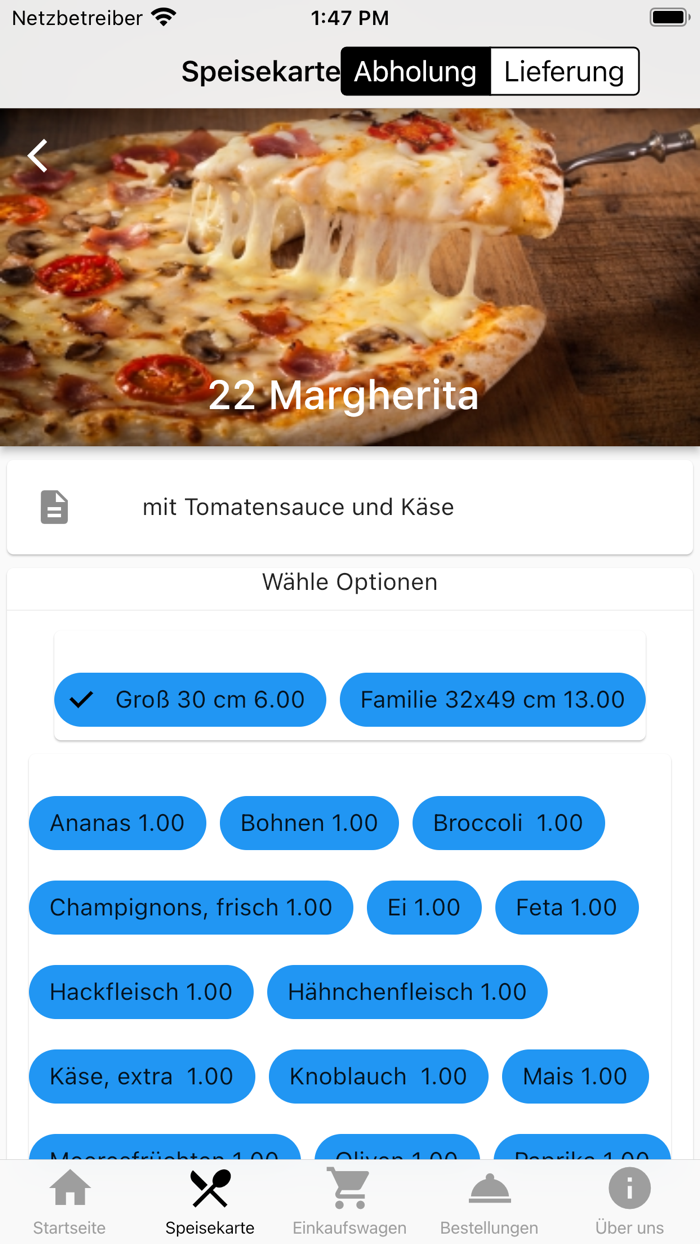This screenshot has width=700, height=1244.
Task: Add fresh Champignons topping
Action: pyautogui.click(x=190, y=907)
